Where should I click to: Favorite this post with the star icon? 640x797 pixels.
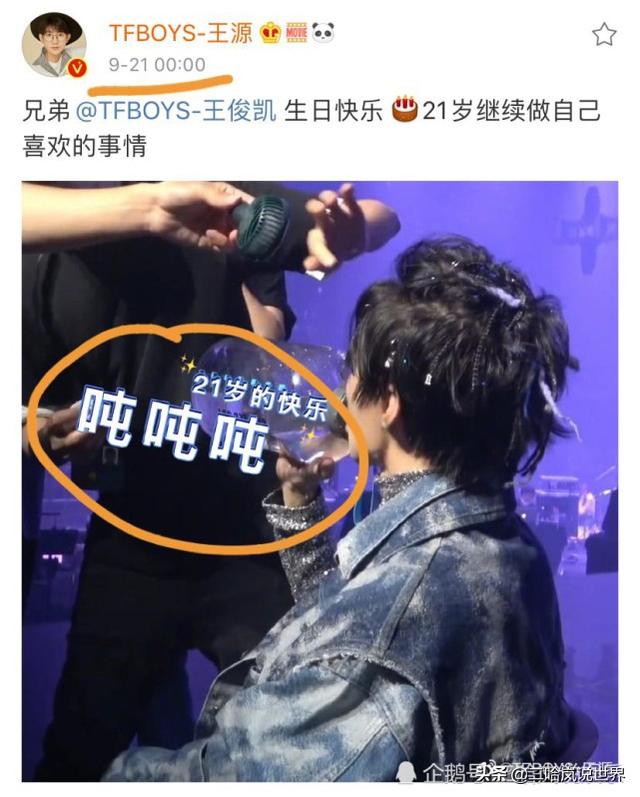[604, 36]
